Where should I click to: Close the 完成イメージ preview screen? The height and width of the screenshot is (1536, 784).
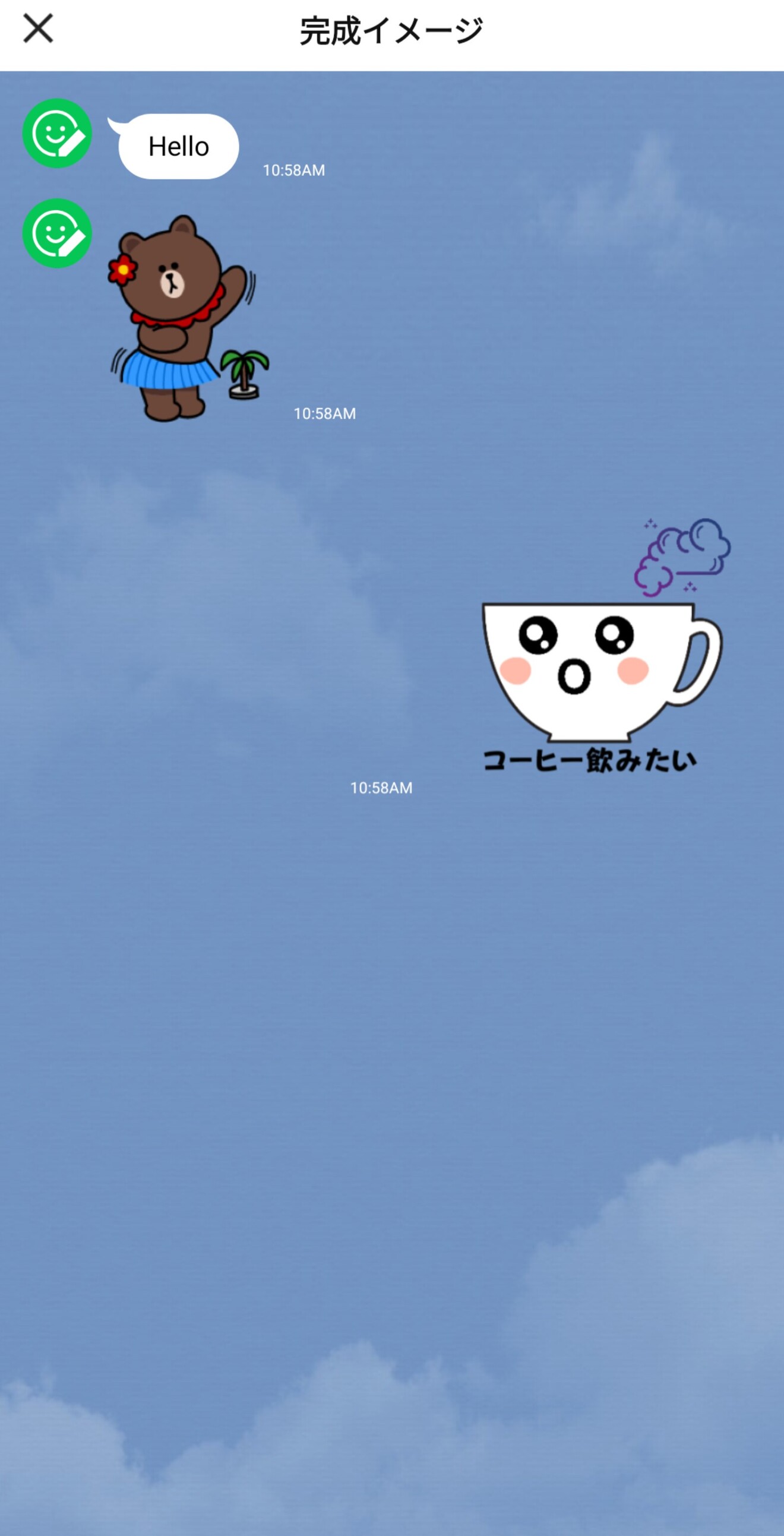[x=38, y=29]
